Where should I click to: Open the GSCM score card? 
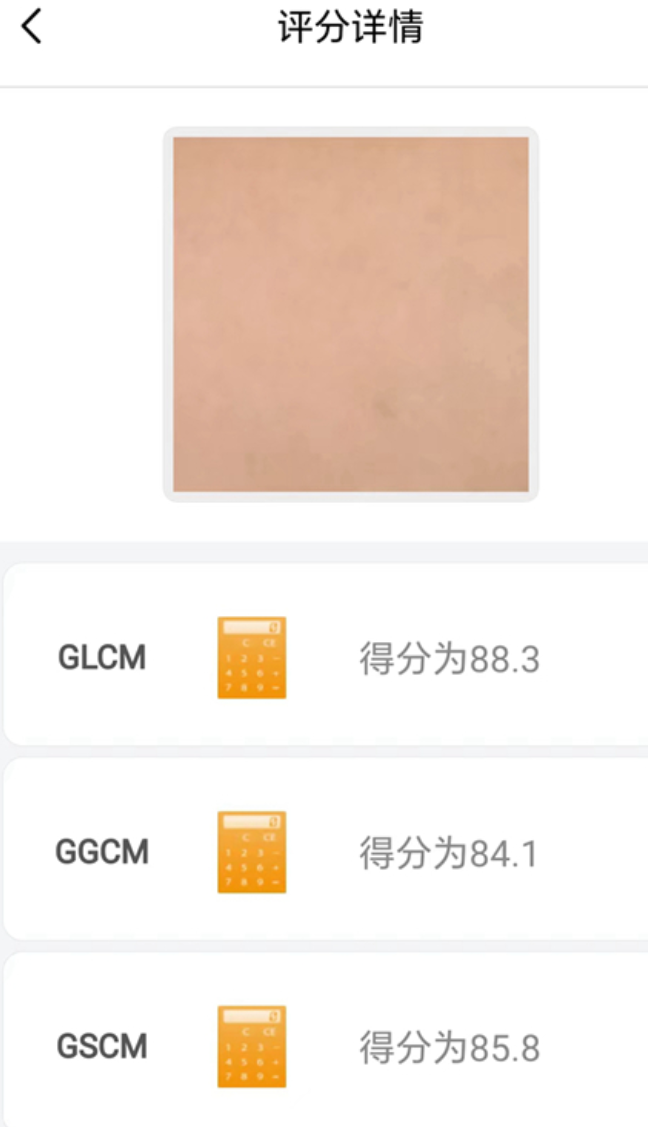[x=324, y=1044]
